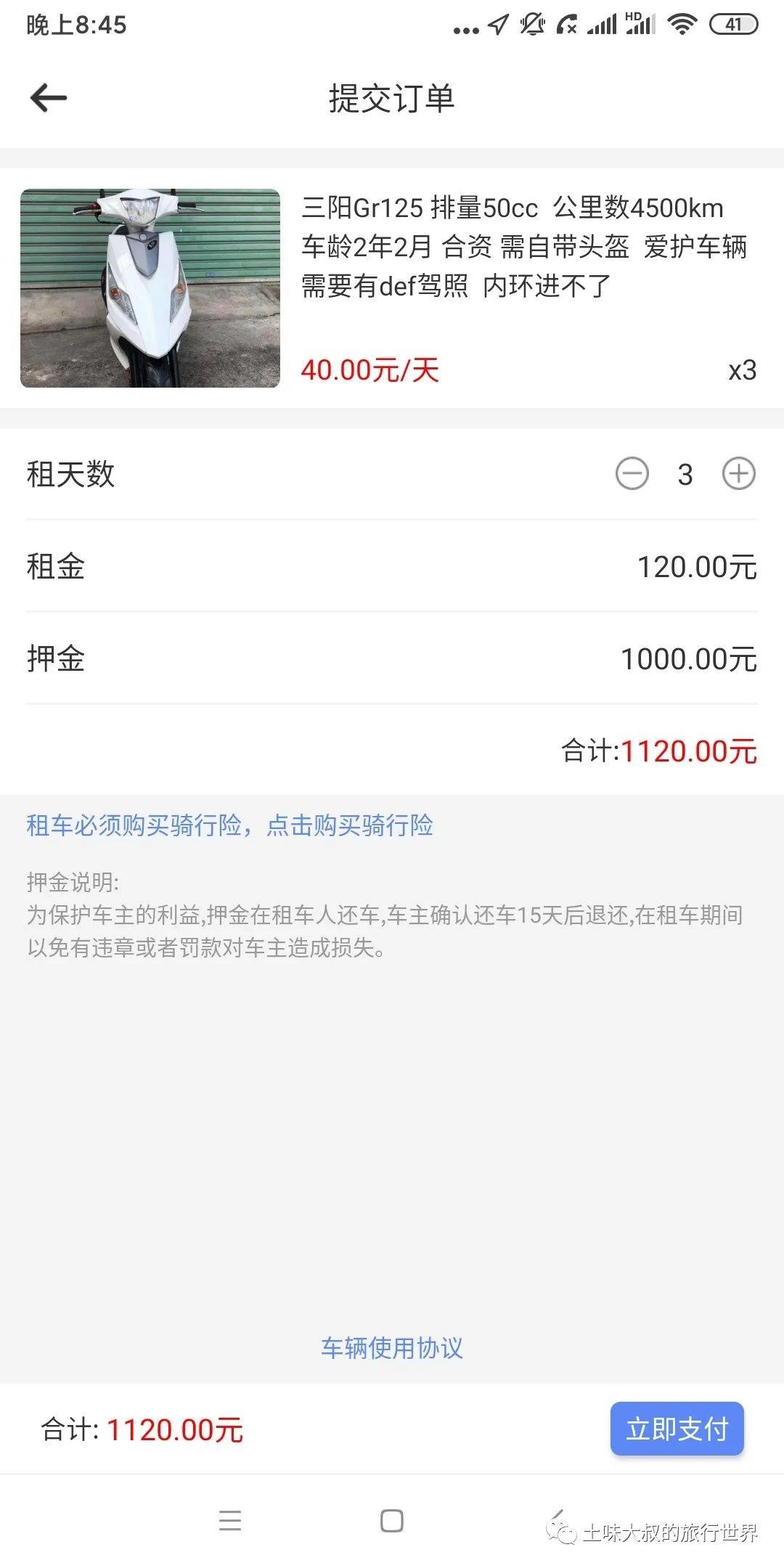The width and height of the screenshot is (784, 1568).
Task: Open the 车辆使用协议 agreement link
Action: (x=392, y=1348)
